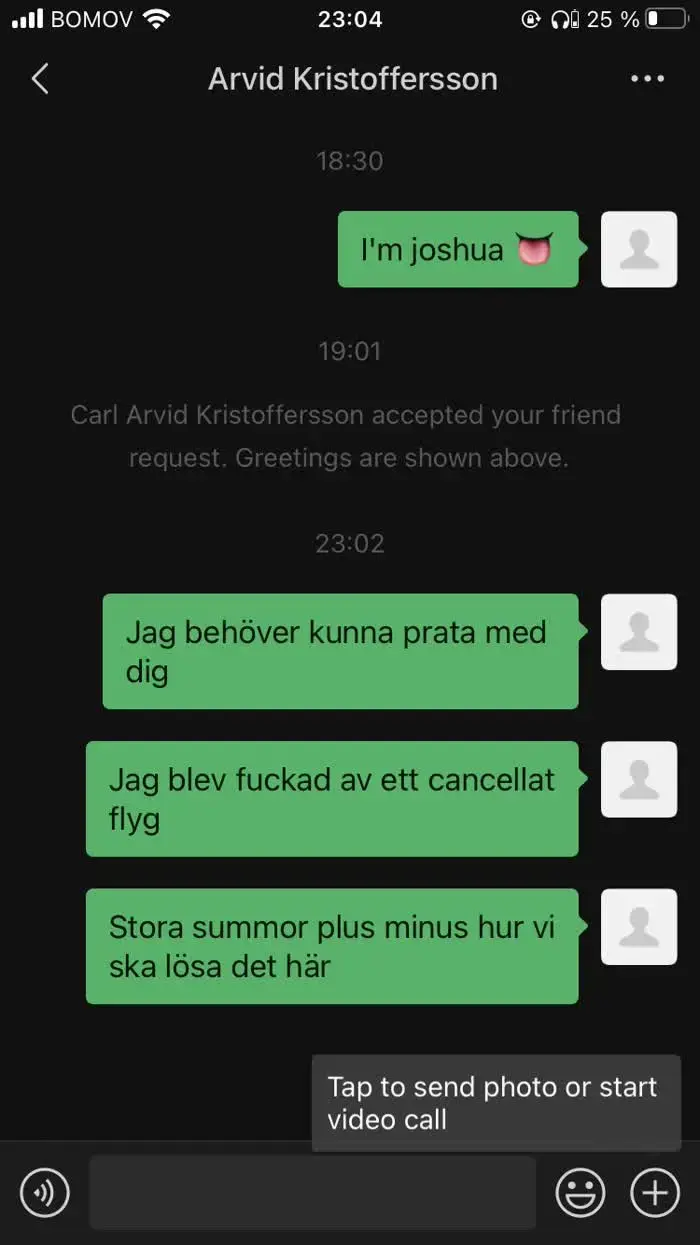Screen dimensions: 700x1245
Task: Tap the avatar beside "I'm joshua" message
Action: click(x=639, y=249)
